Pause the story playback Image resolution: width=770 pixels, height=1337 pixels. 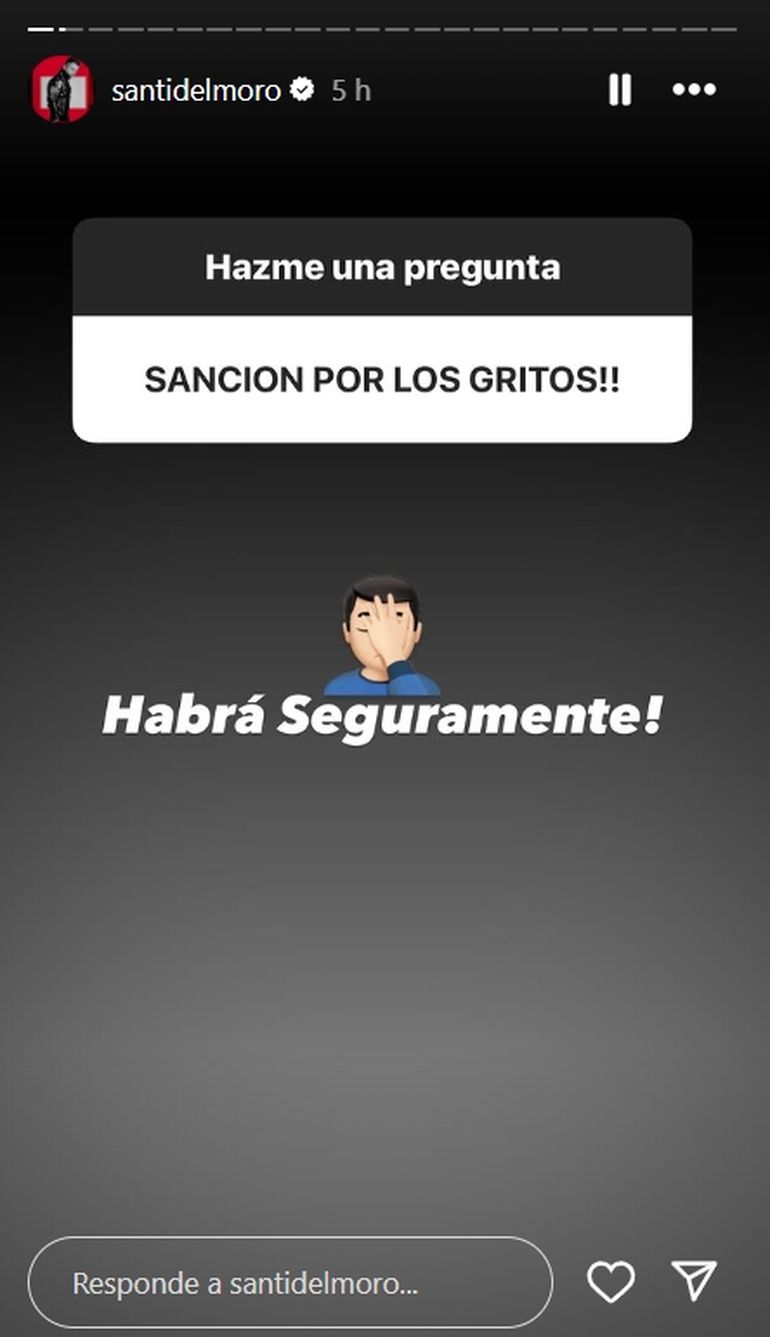click(620, 90)
